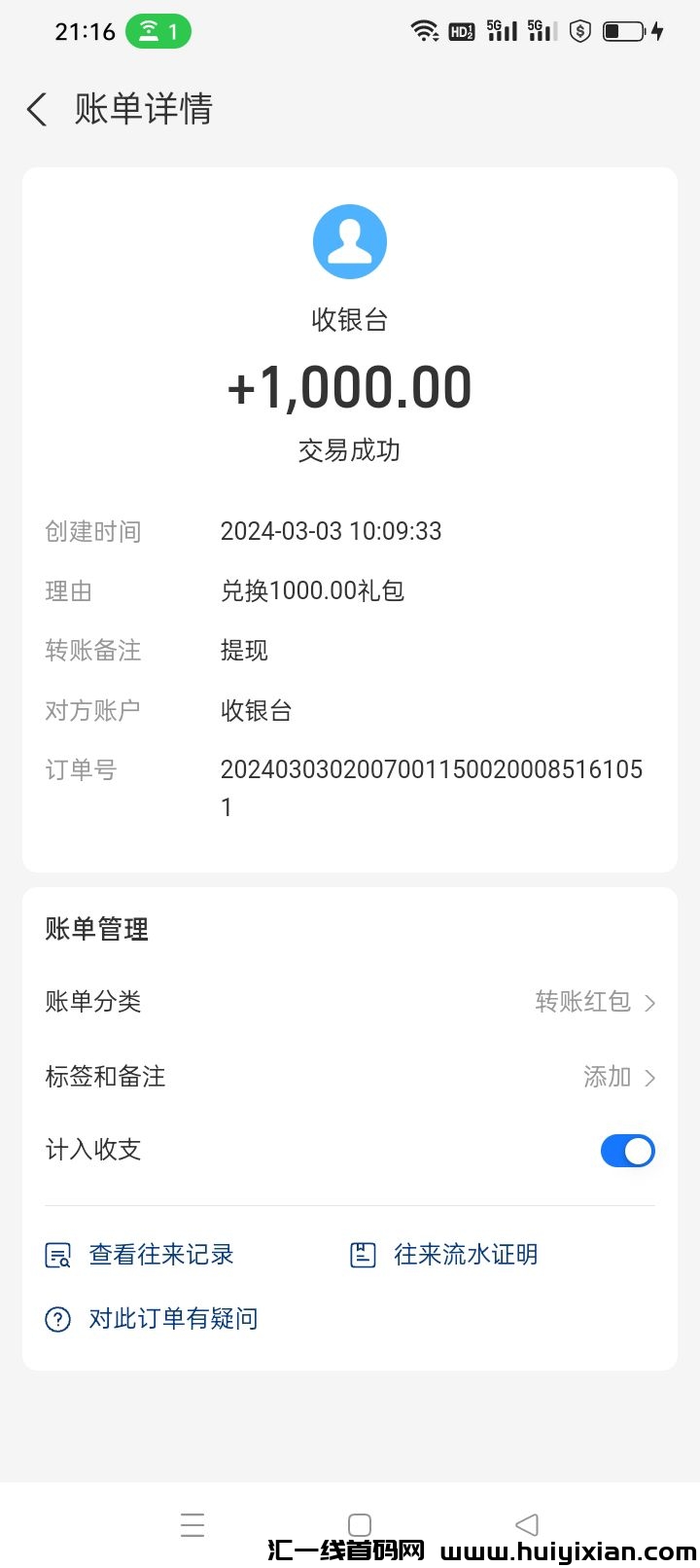Tap the back arrow on 账单详情 title
The width and height of the screenshot is (700, 1568).
click(36, 110)
